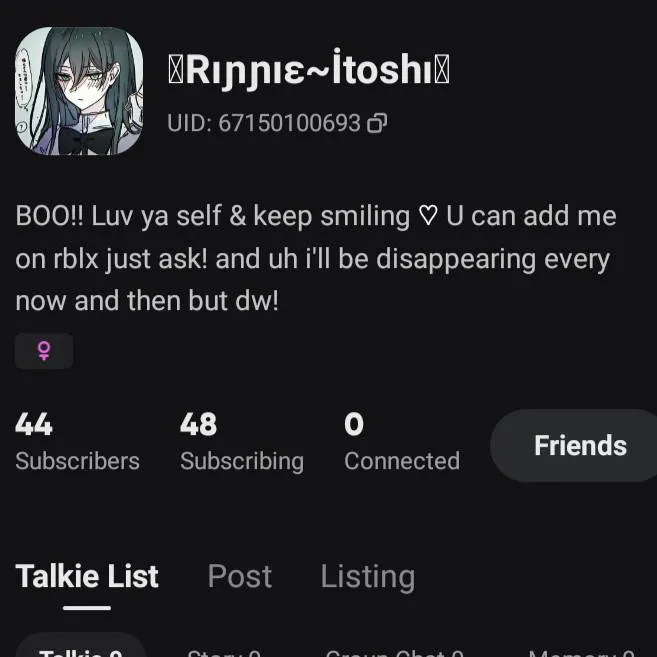Viewport: 657px width, 657px height.
Task: Select the Group Chat filter chip
Action: point(395,651)
